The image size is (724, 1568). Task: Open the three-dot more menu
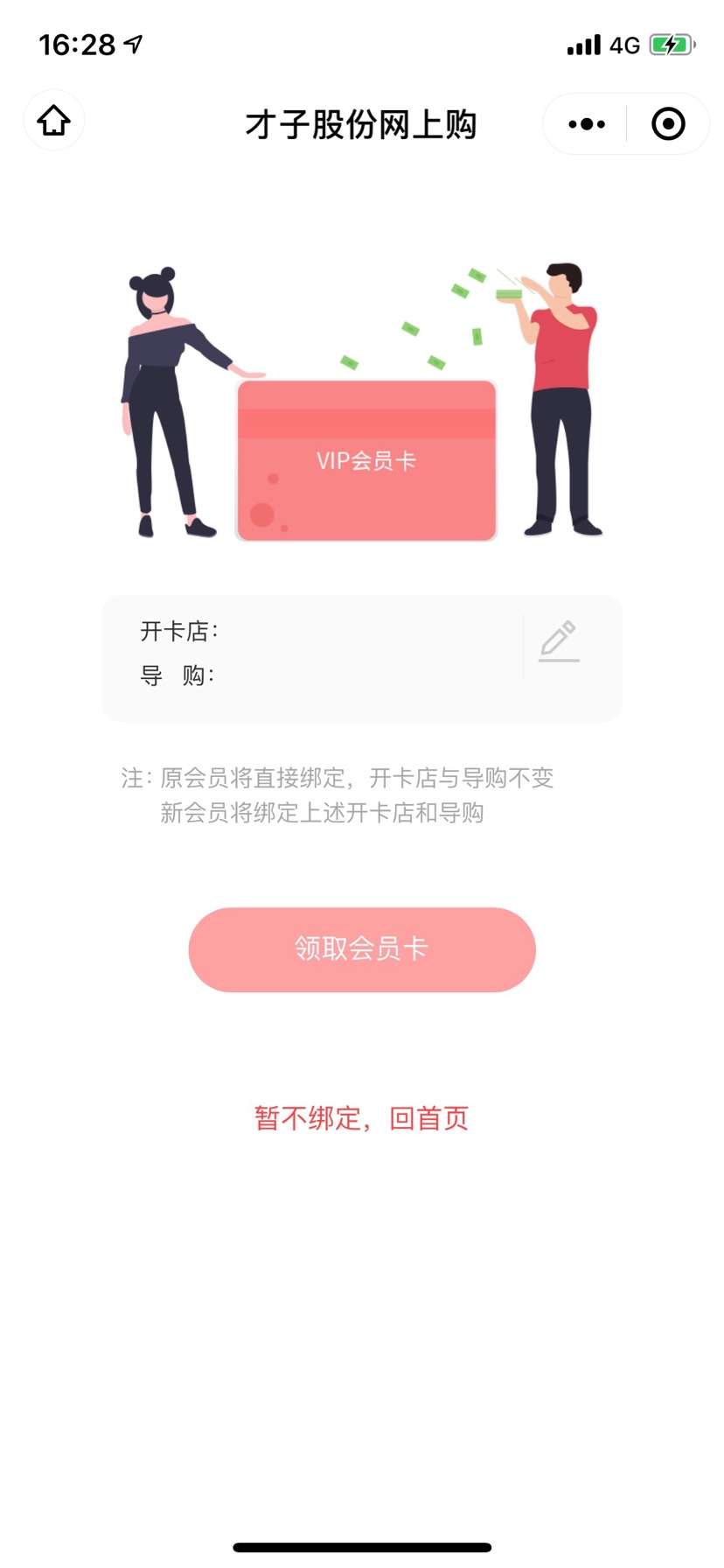click(x=587, y=124)
